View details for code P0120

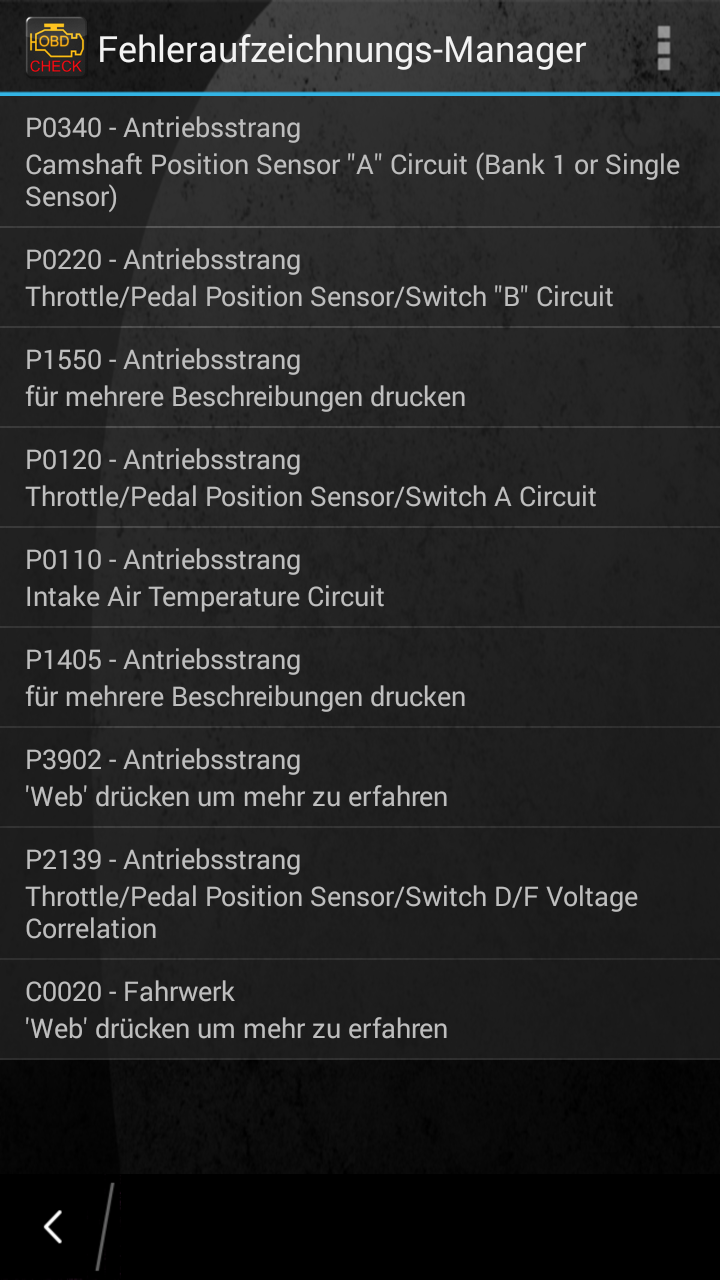pyautogui.click(x=360, y=478)
